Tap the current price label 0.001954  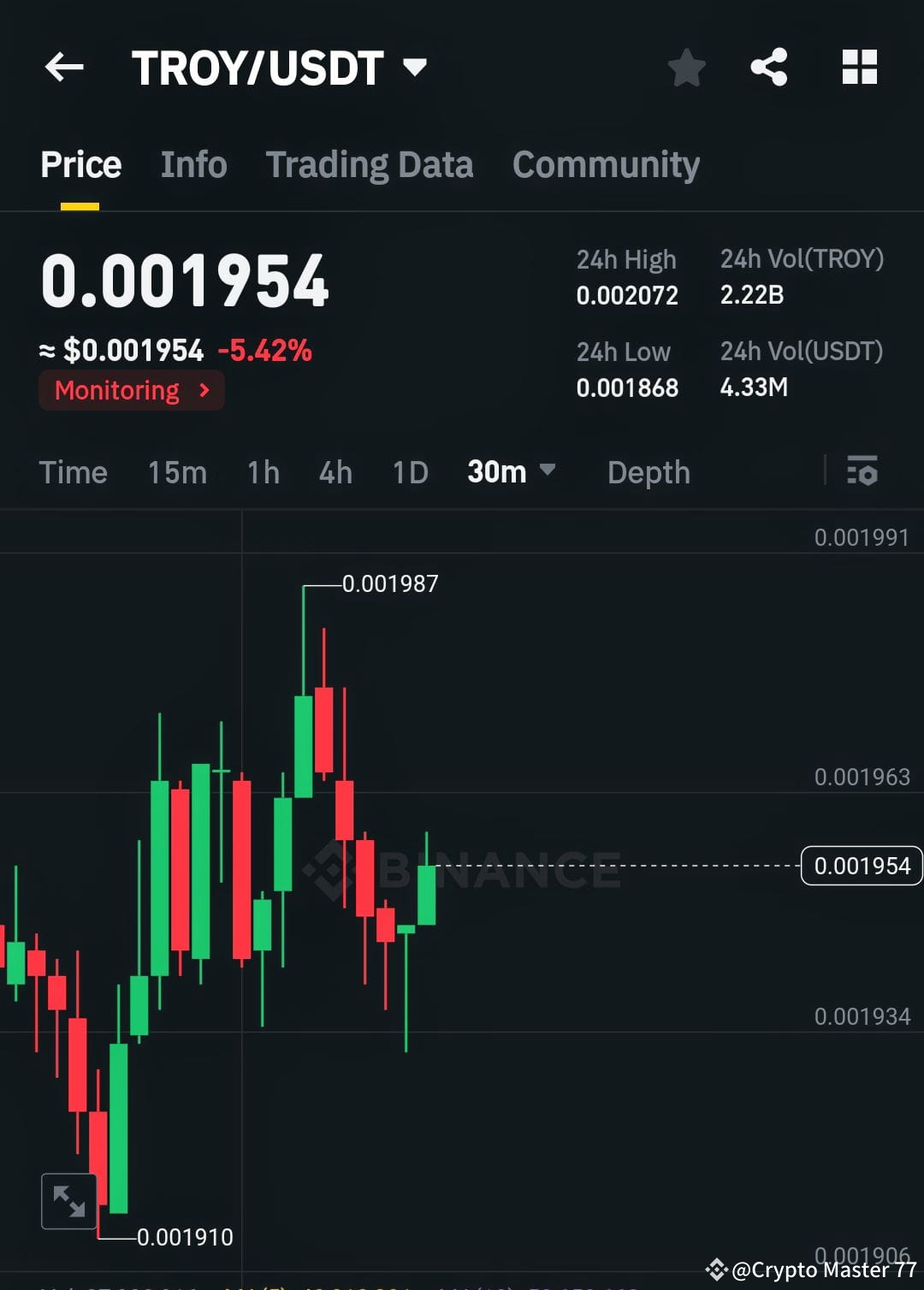[x=861, y=866]
